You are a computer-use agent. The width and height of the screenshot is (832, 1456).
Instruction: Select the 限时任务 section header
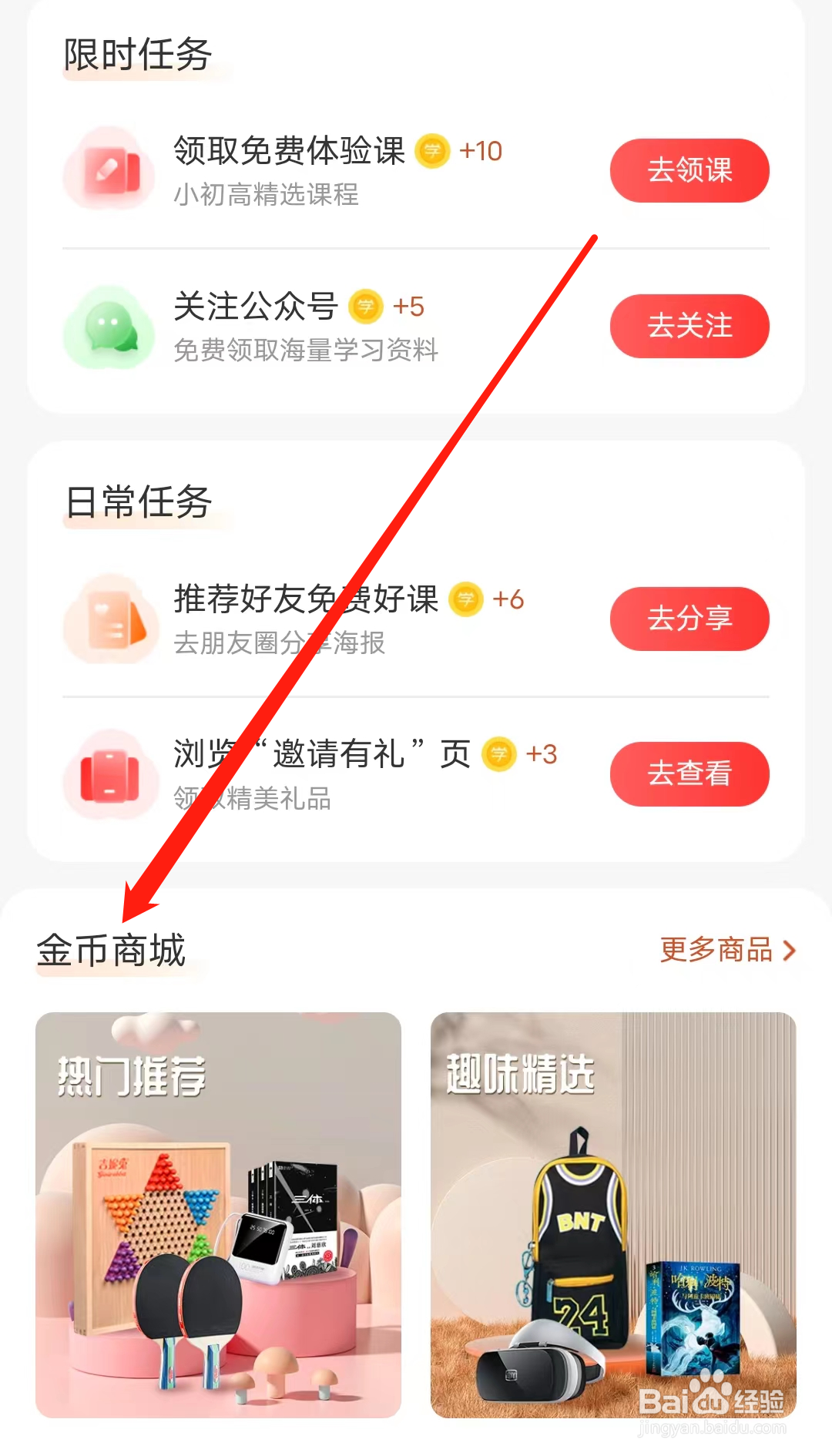coord(136,52)
